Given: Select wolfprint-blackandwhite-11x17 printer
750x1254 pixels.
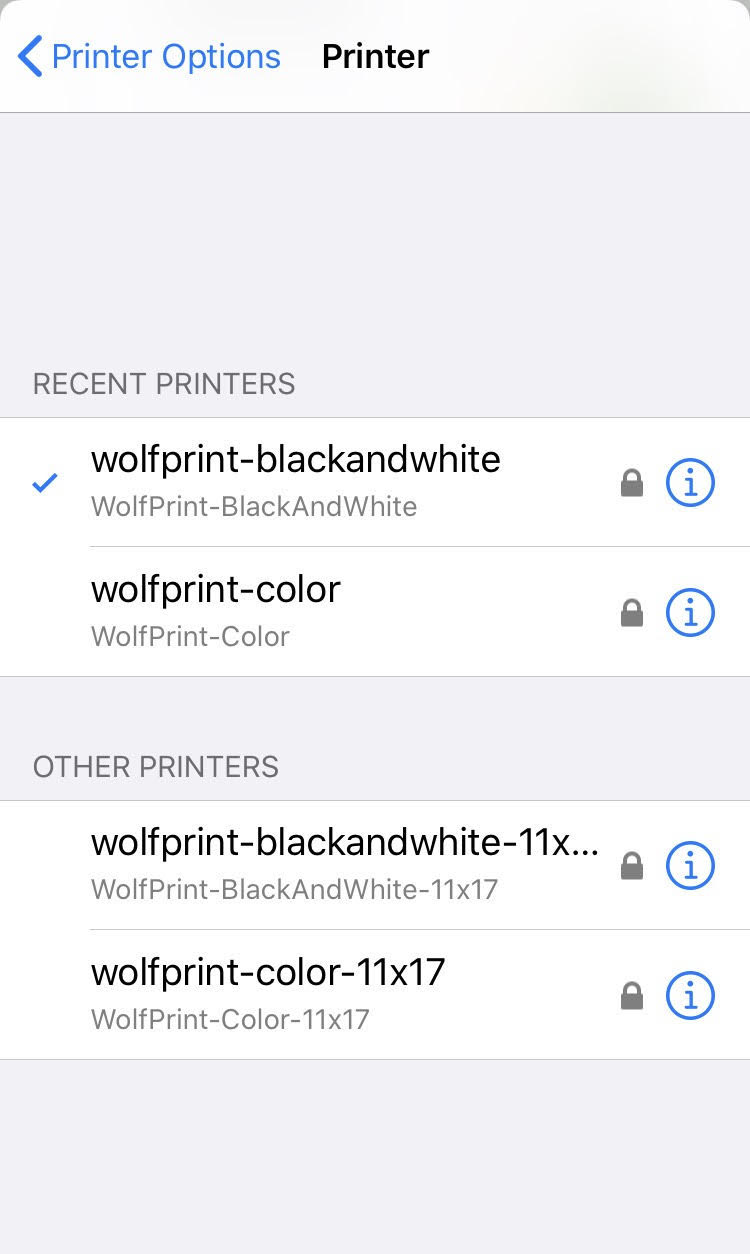Looking at the screenshot, I should [x=345, y=864].
